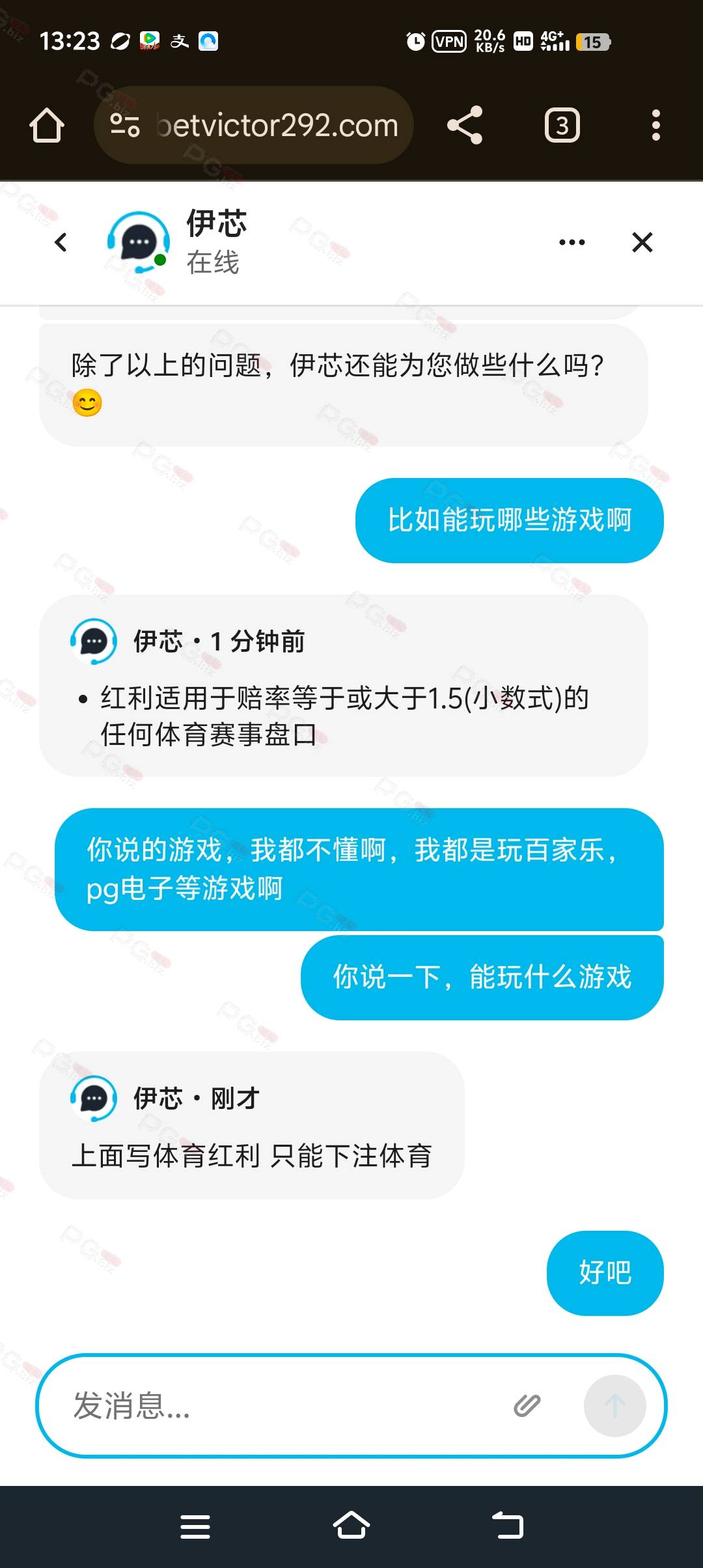Tap the 发消息 message input field
Image resolution: width=703 pixels, height=1568 pixels.
click(x=280, y=1405)
